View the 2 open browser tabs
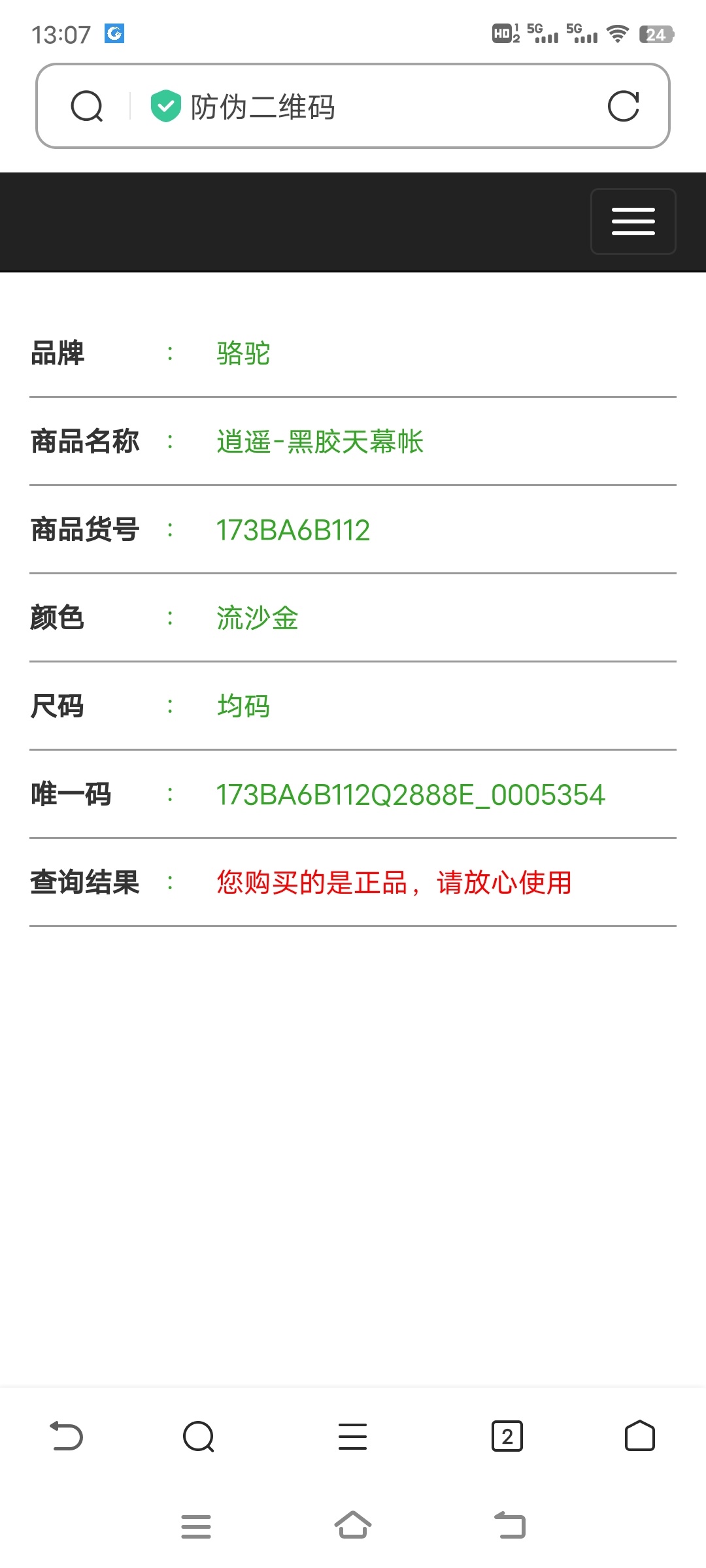 click(507, 1436)
